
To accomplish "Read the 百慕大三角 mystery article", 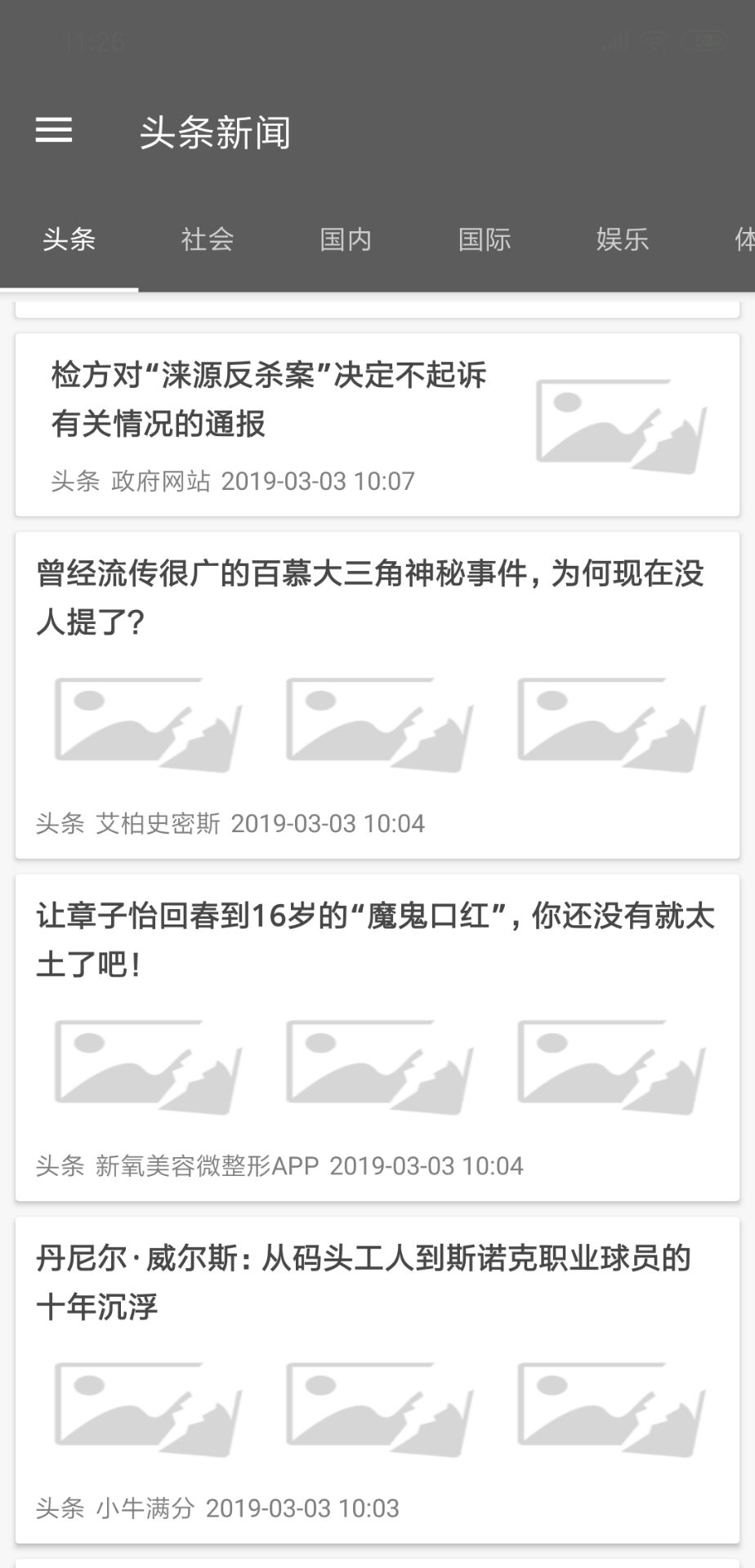I will 369,598.
